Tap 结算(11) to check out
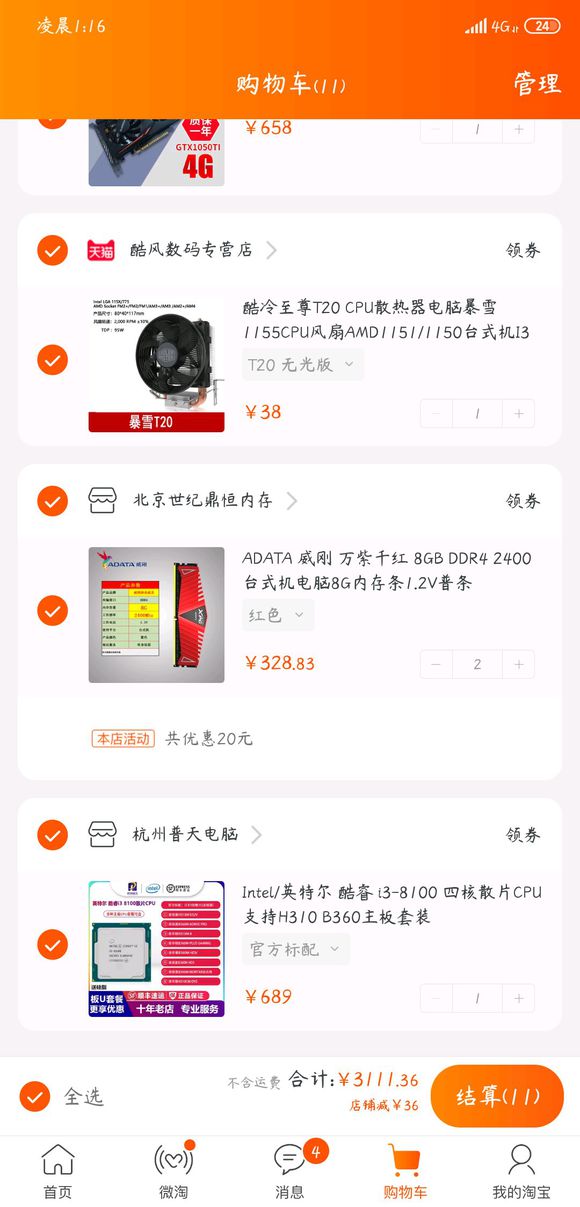580x1207 pixels. coord(497,1096)
